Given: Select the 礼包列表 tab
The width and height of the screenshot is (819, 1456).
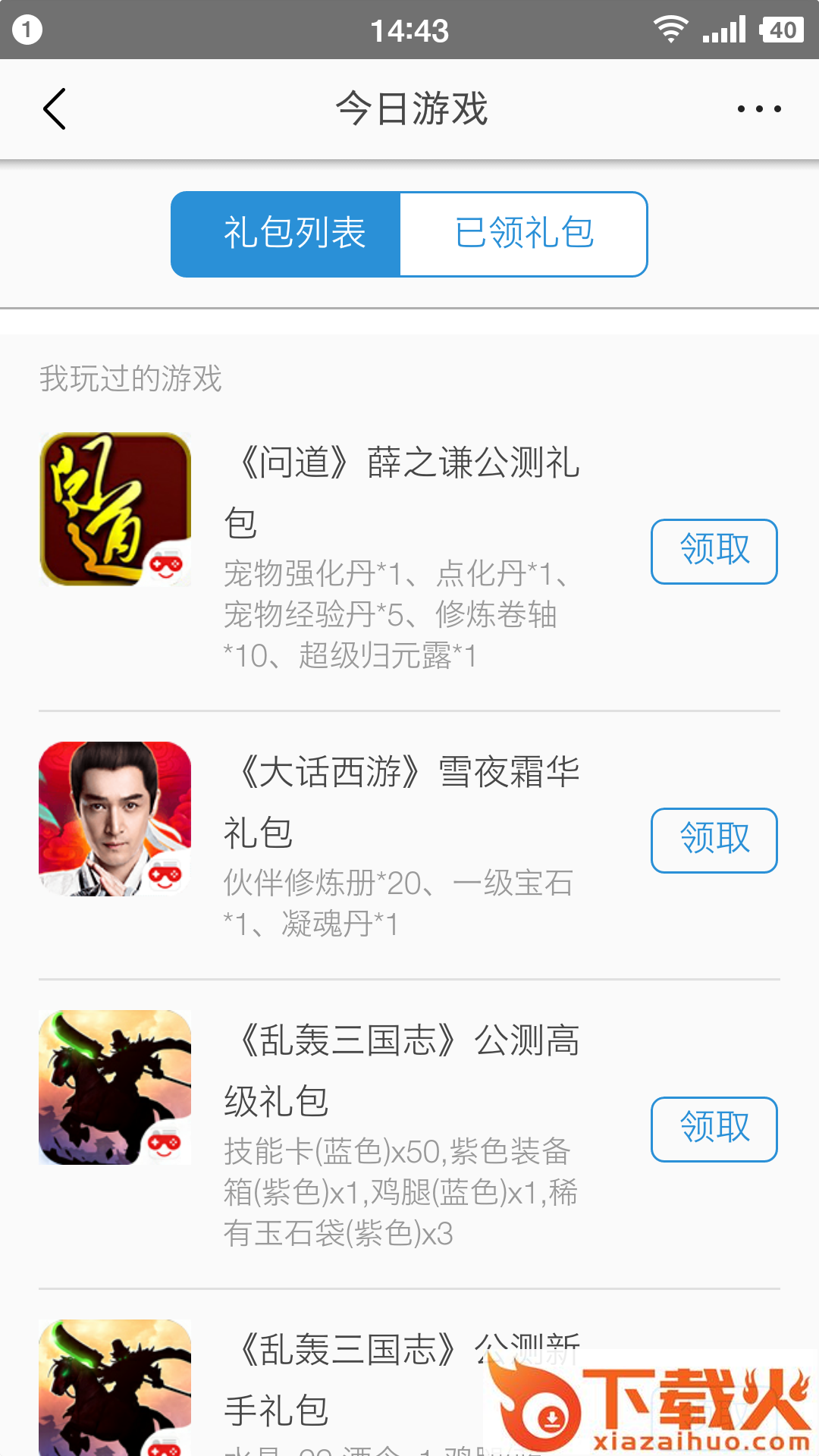Looking at the screenshot, I should pyautogui.click(x=295, y=234).
